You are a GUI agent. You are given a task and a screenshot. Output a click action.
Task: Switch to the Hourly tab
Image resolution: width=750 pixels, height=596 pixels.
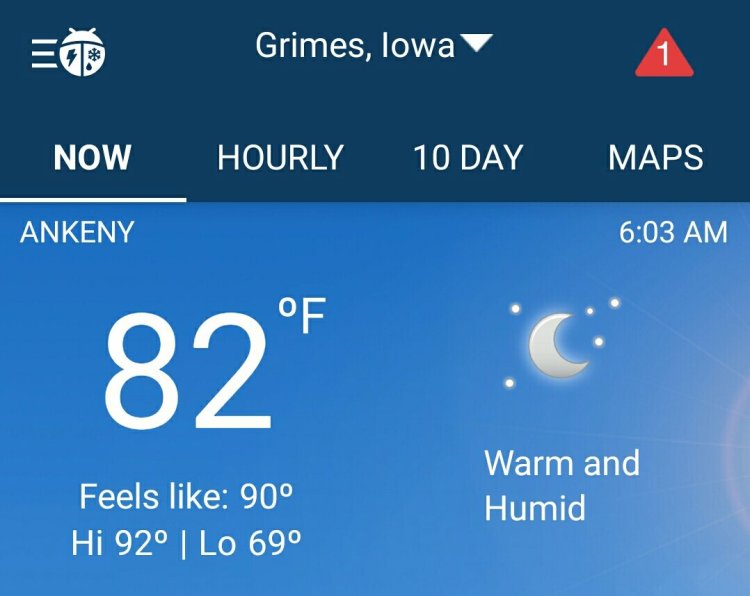coord(280,158)
